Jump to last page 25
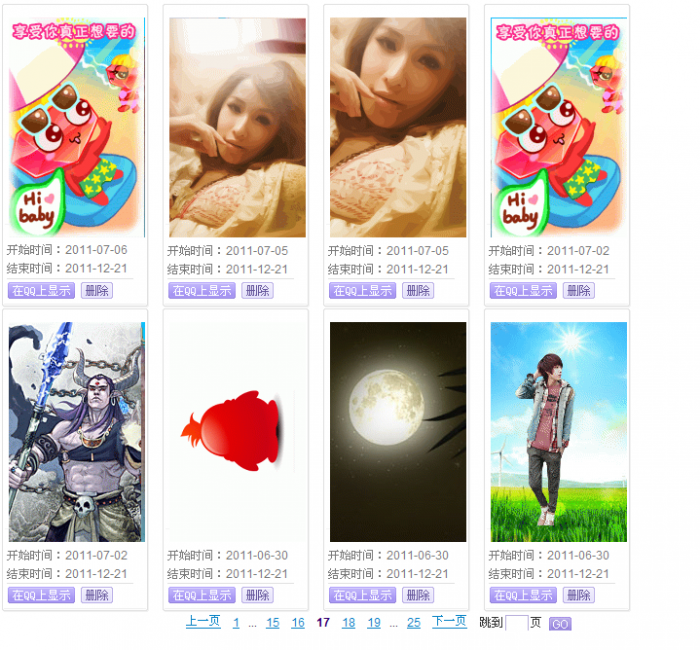The height and width of the screenshot is (650, 700). (x=413, y=623)
